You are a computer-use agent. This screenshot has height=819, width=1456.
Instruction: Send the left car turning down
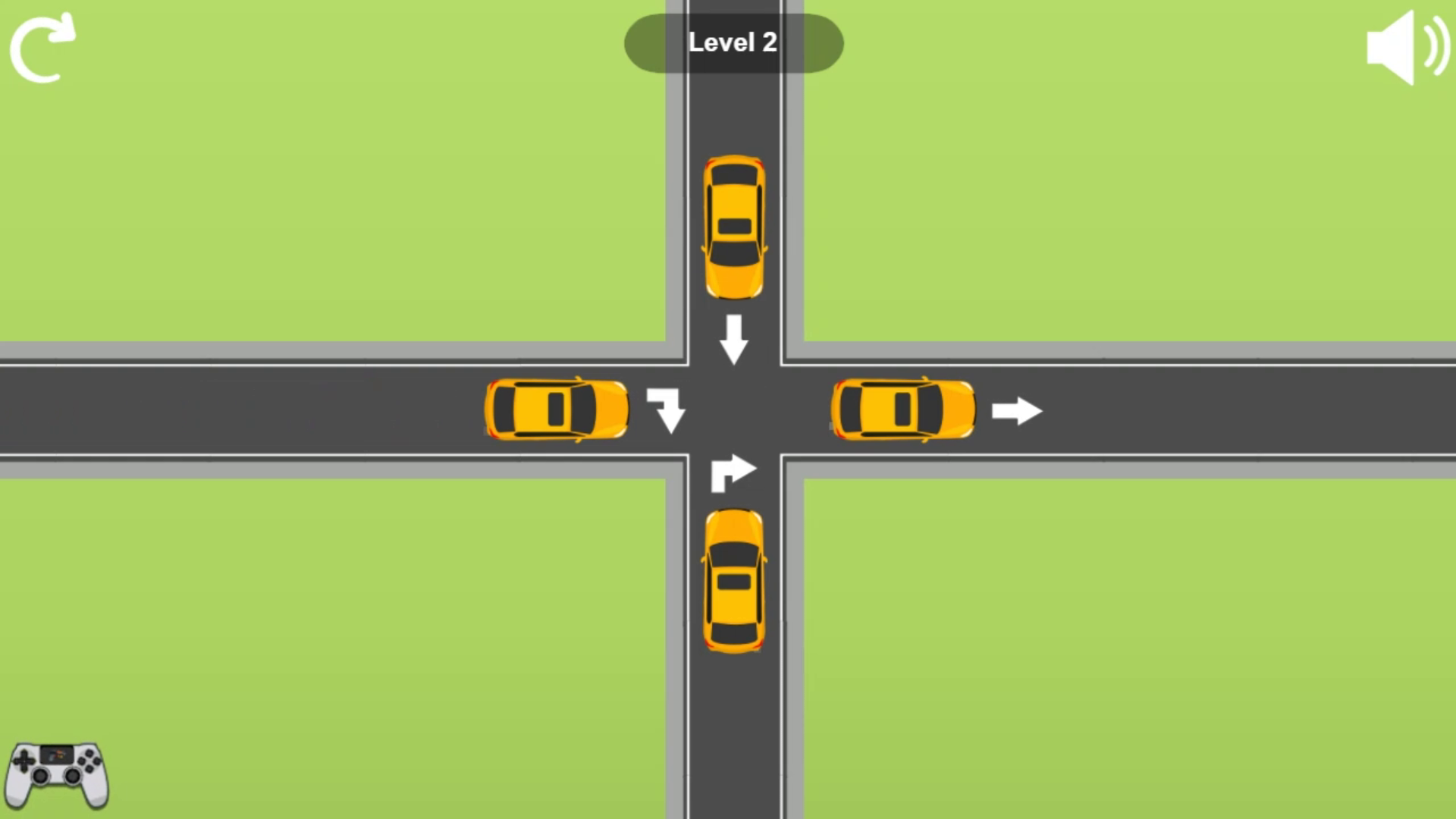coord(557,409)
